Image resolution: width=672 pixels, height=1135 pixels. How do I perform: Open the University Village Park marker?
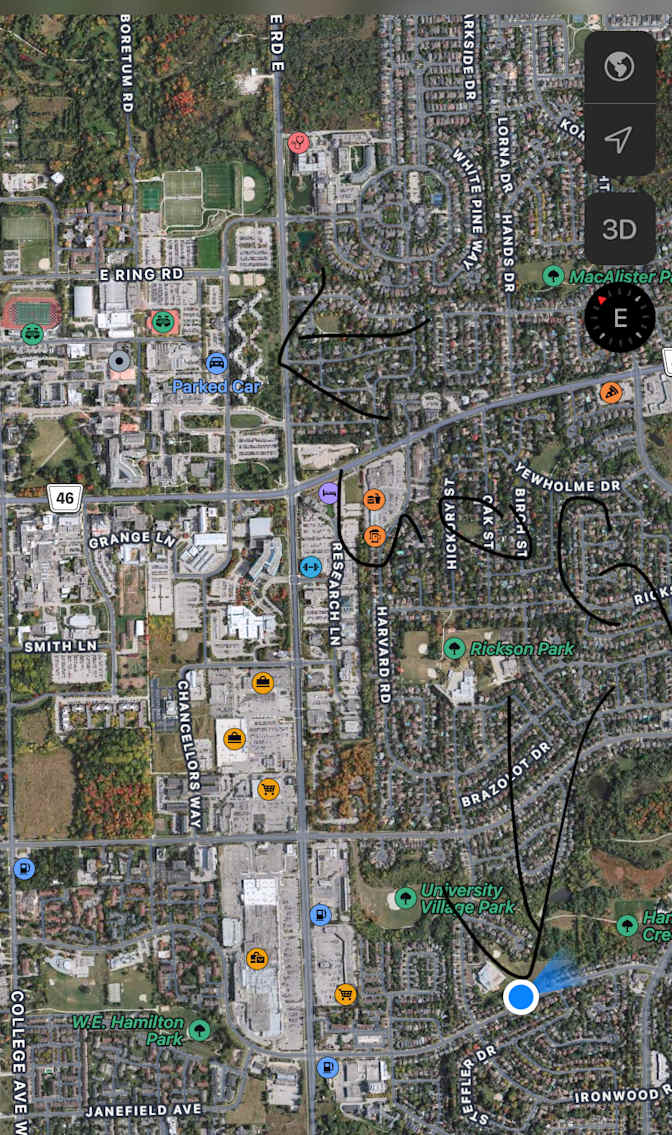(x=405, y=897)
